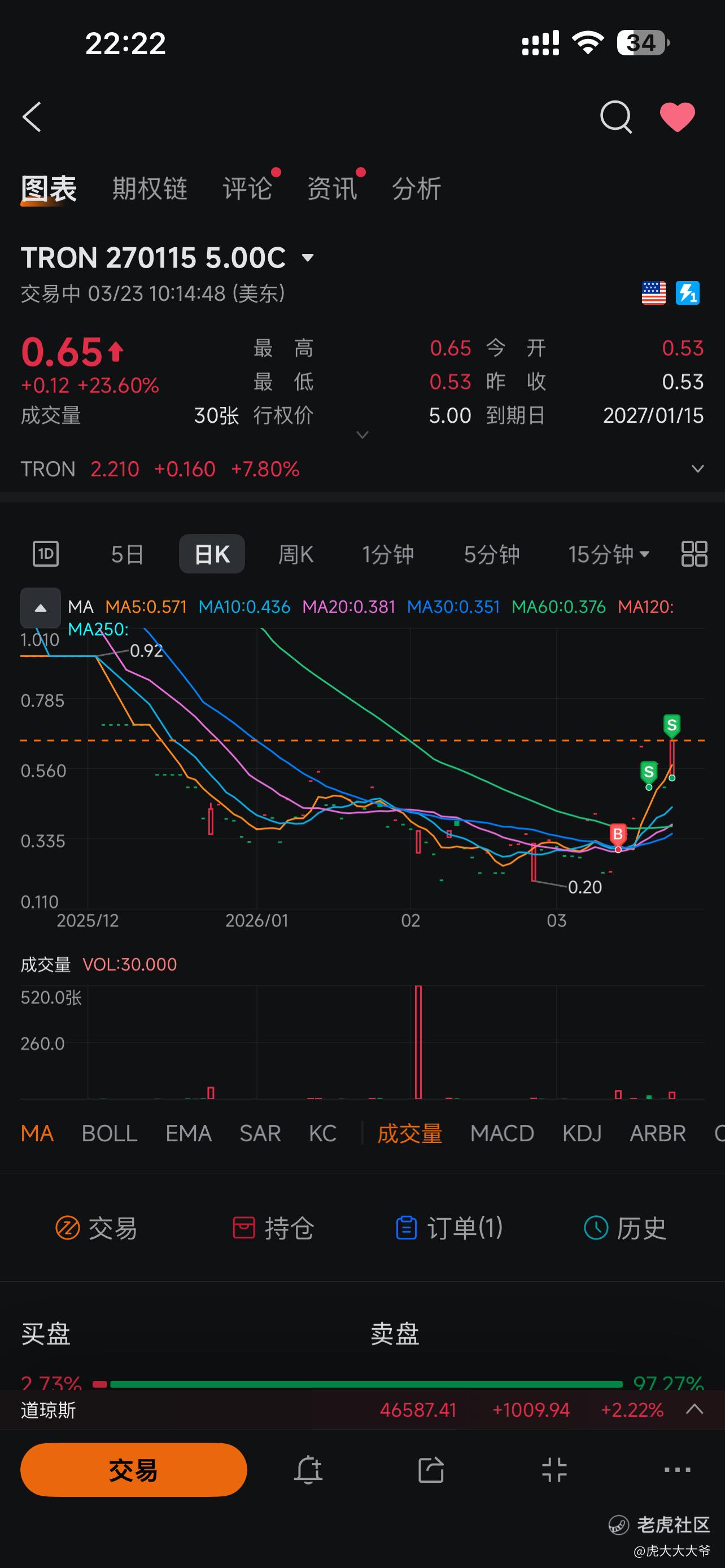Screen dimensions: 725x1568
Task: Open the search magnifier icon
Action: 615,116
